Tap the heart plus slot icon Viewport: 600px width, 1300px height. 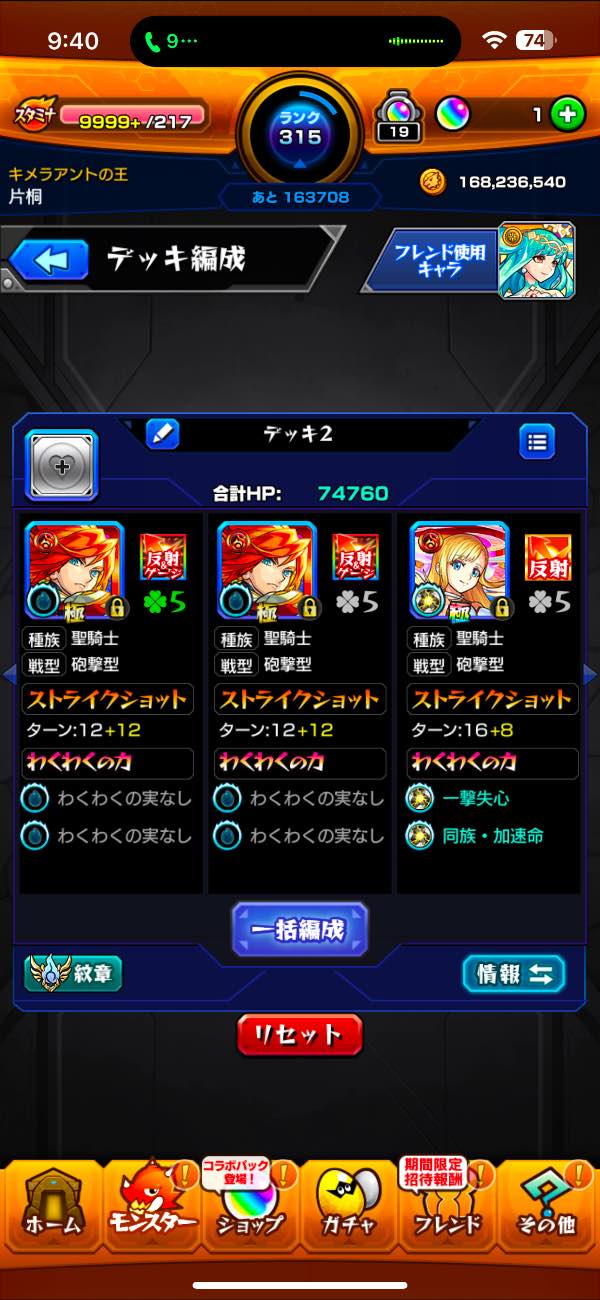point(61,465)
